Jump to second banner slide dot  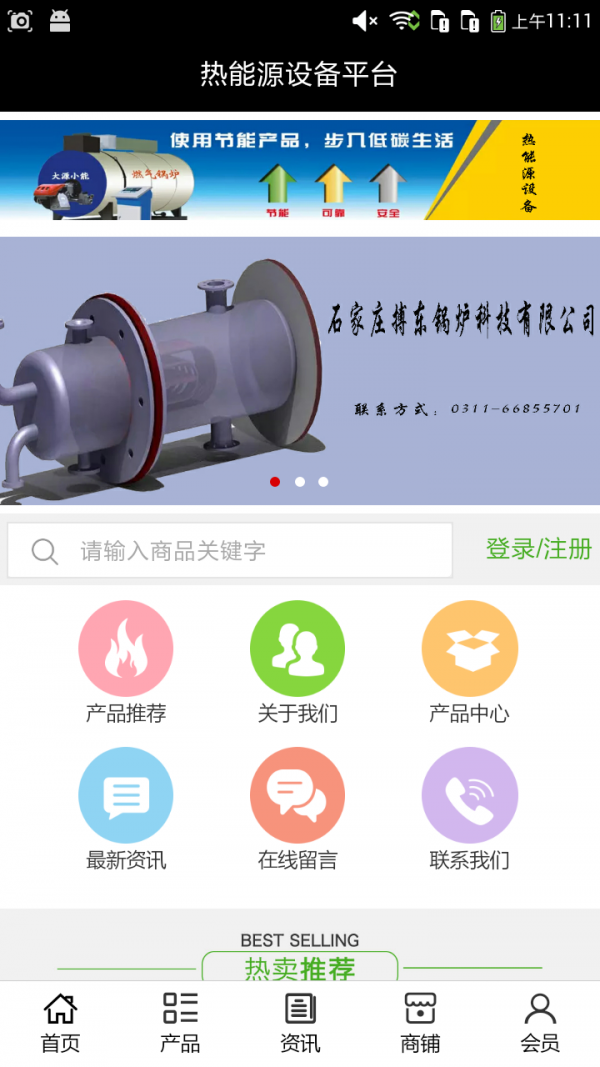click(x=299, y=482)
